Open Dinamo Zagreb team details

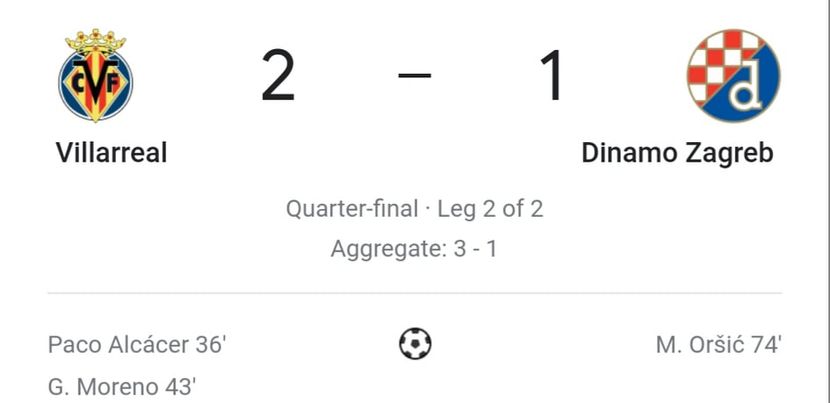[677, 152]
